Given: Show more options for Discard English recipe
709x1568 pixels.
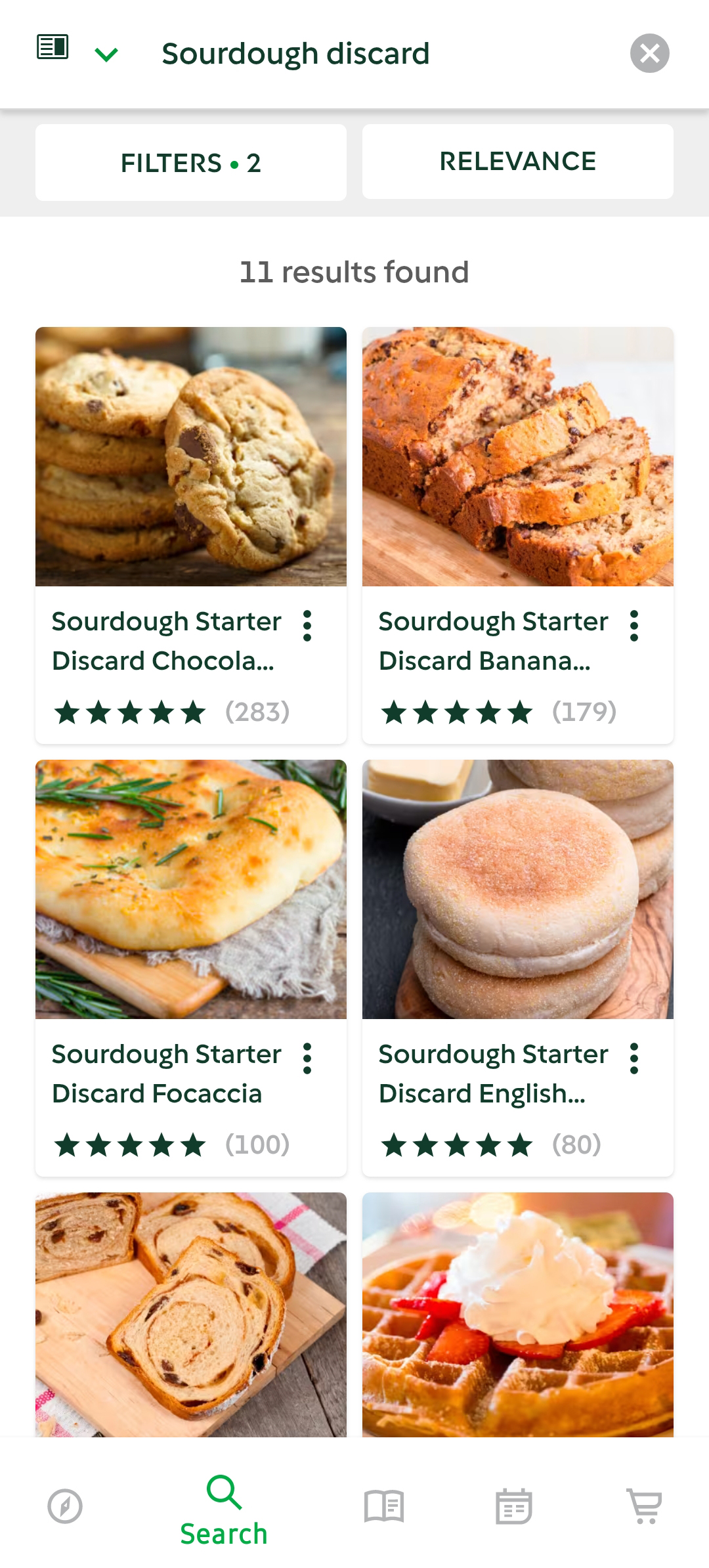Looking at the screenshot, I should 634,1058.
